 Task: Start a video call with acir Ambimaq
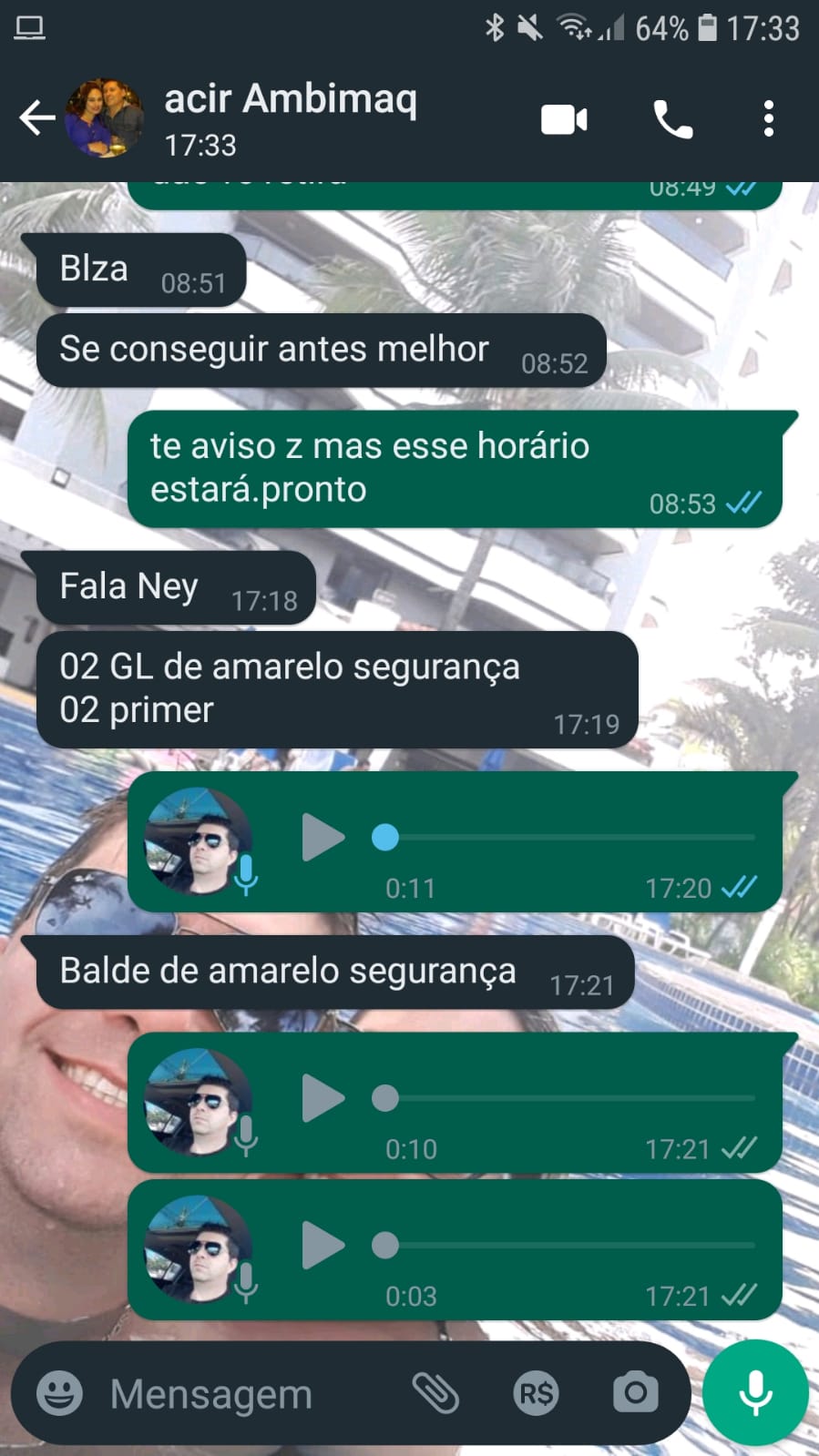[x=564, y=119]
